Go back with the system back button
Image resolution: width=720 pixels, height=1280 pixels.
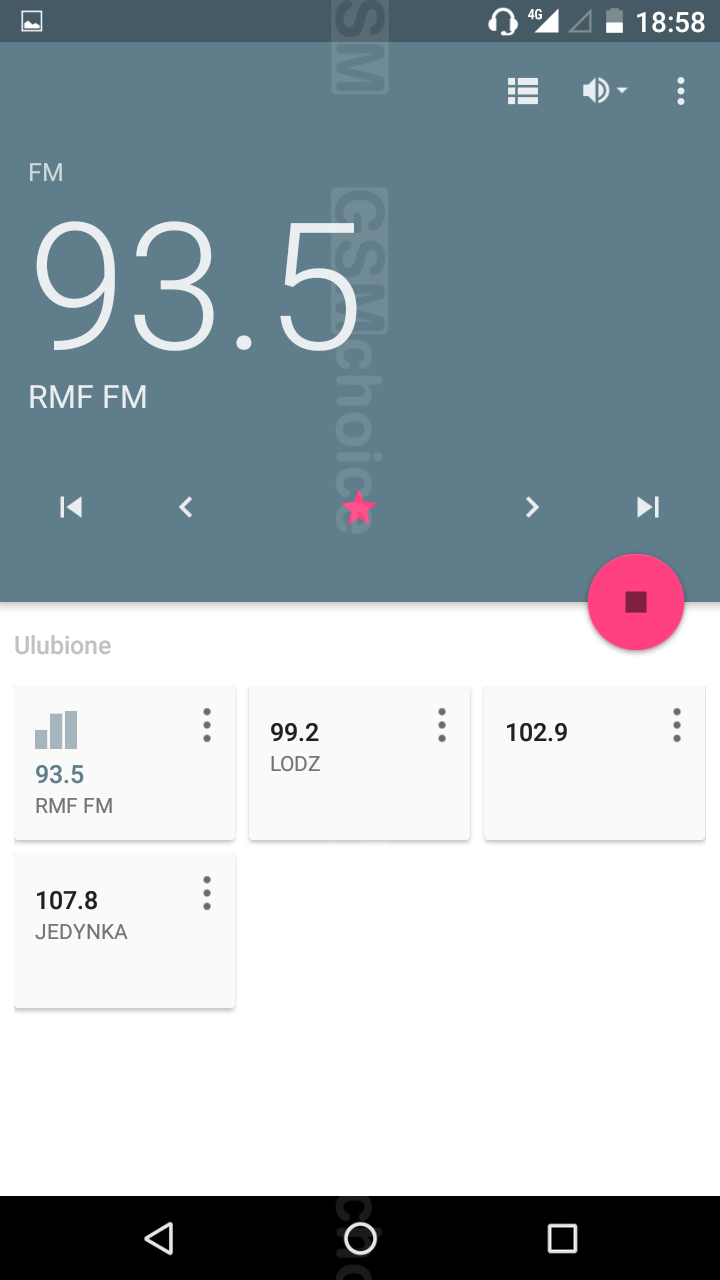(159, 1238)
